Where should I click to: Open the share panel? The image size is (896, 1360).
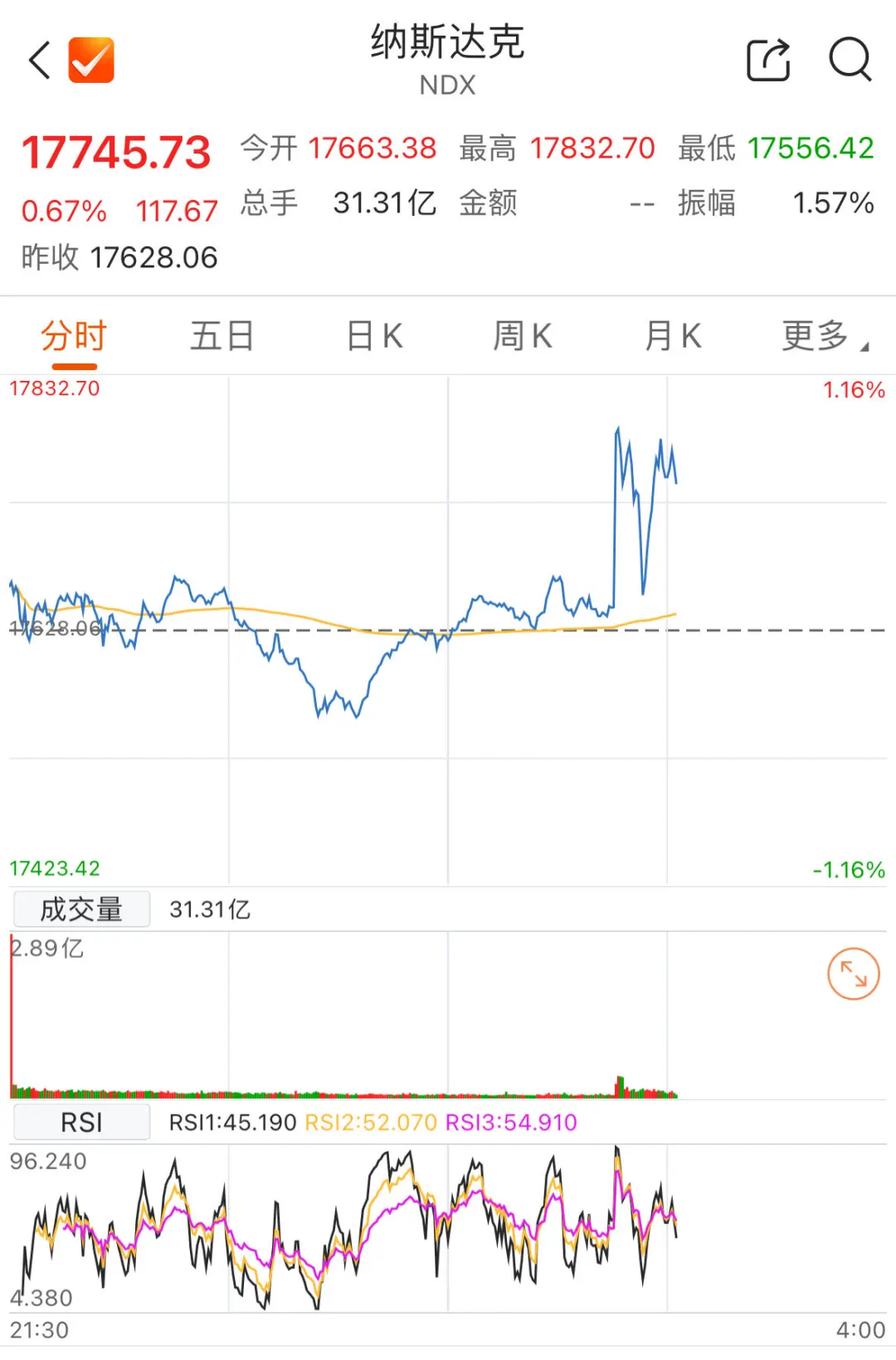pyautogui.click(x=770, y=61)
